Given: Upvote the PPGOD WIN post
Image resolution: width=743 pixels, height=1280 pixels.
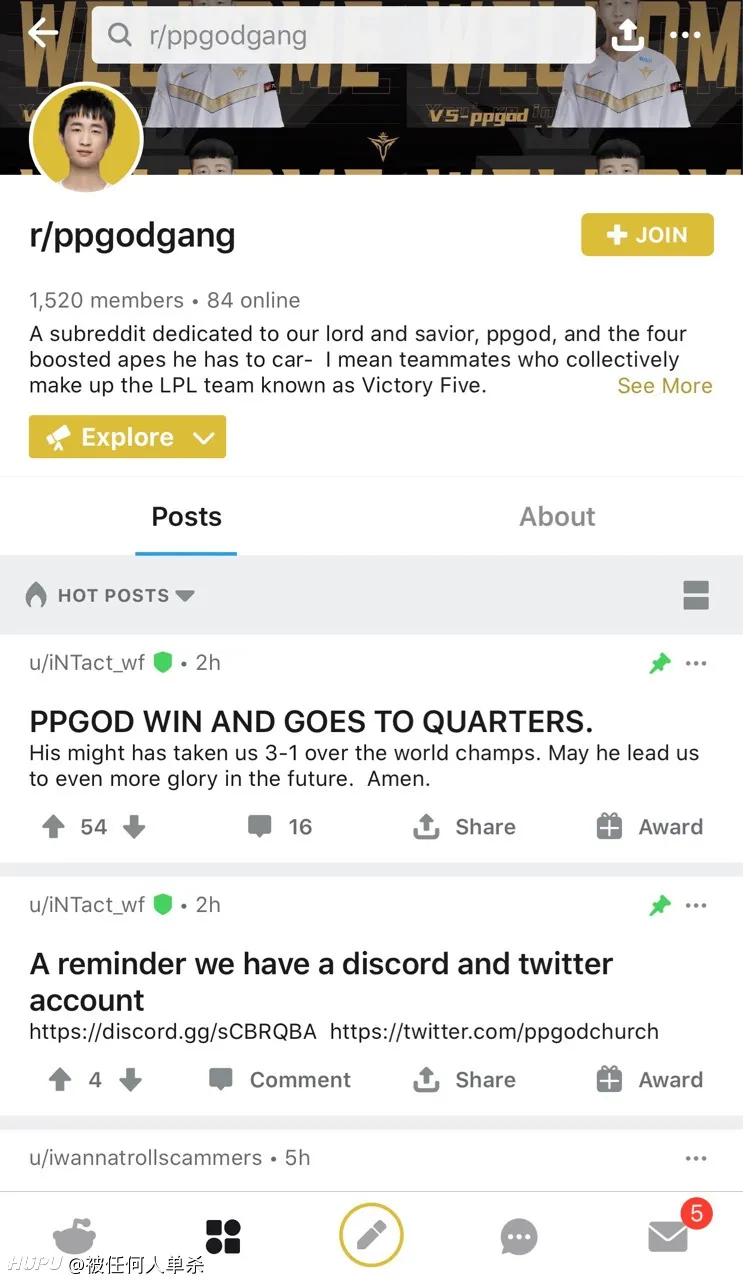Looking at the screenshot, I should coord(53,827).
